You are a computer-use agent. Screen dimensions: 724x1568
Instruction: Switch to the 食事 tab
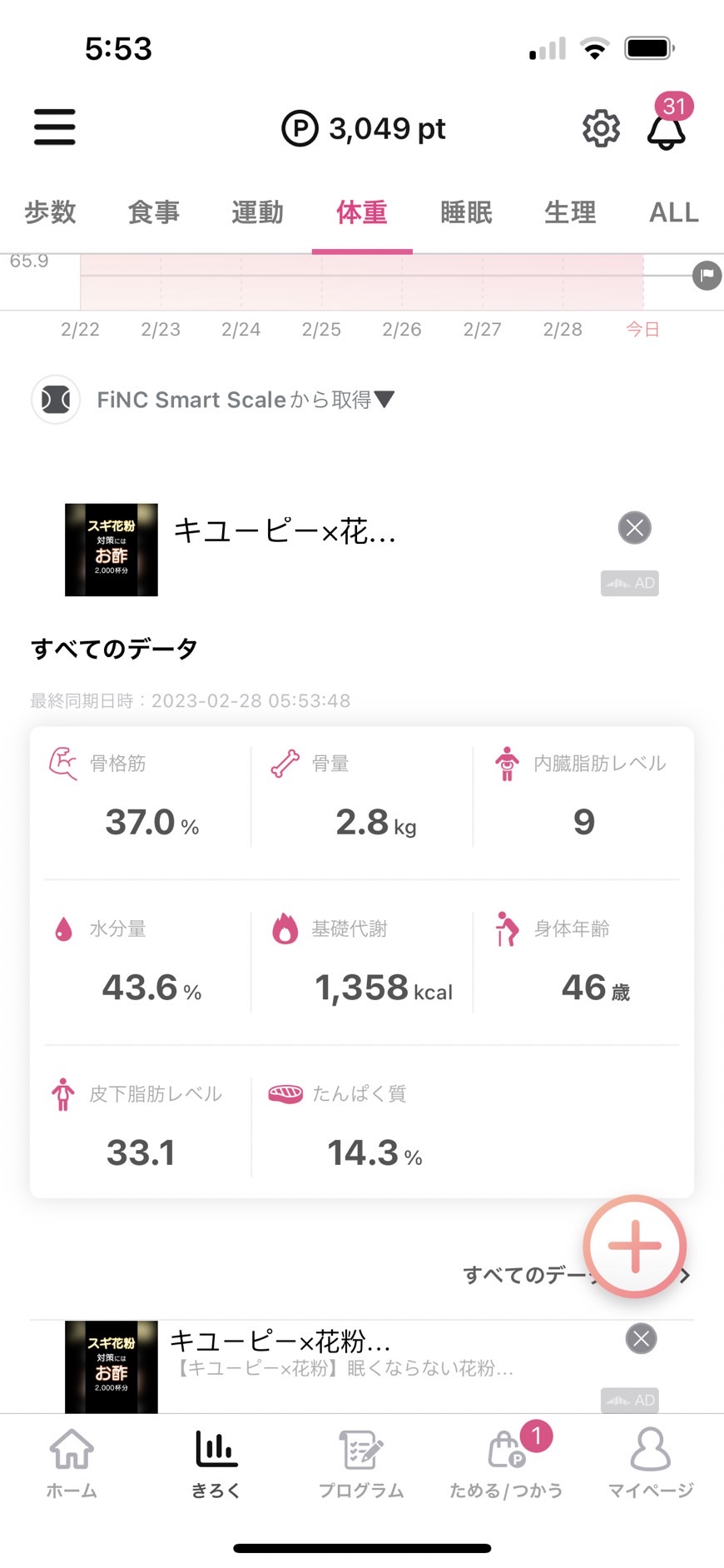tap(154, 212)
